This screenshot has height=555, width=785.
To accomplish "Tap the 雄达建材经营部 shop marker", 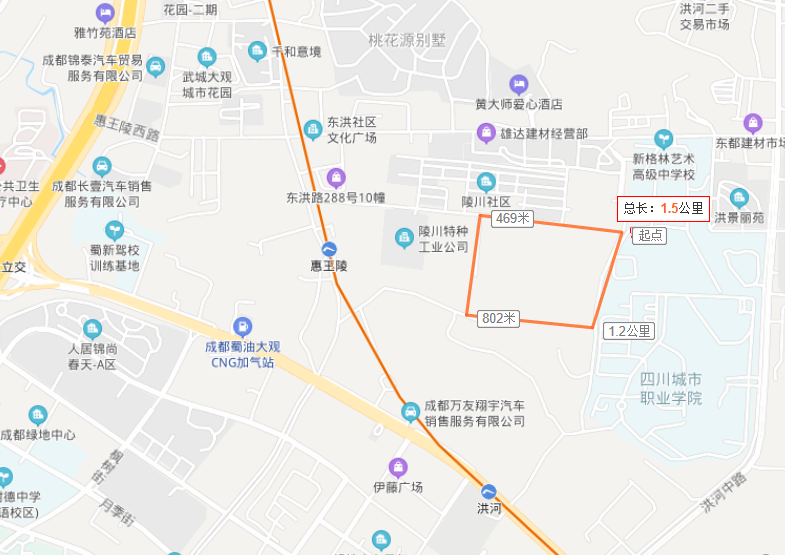I will pyautogui.click(x=485, y=132).
